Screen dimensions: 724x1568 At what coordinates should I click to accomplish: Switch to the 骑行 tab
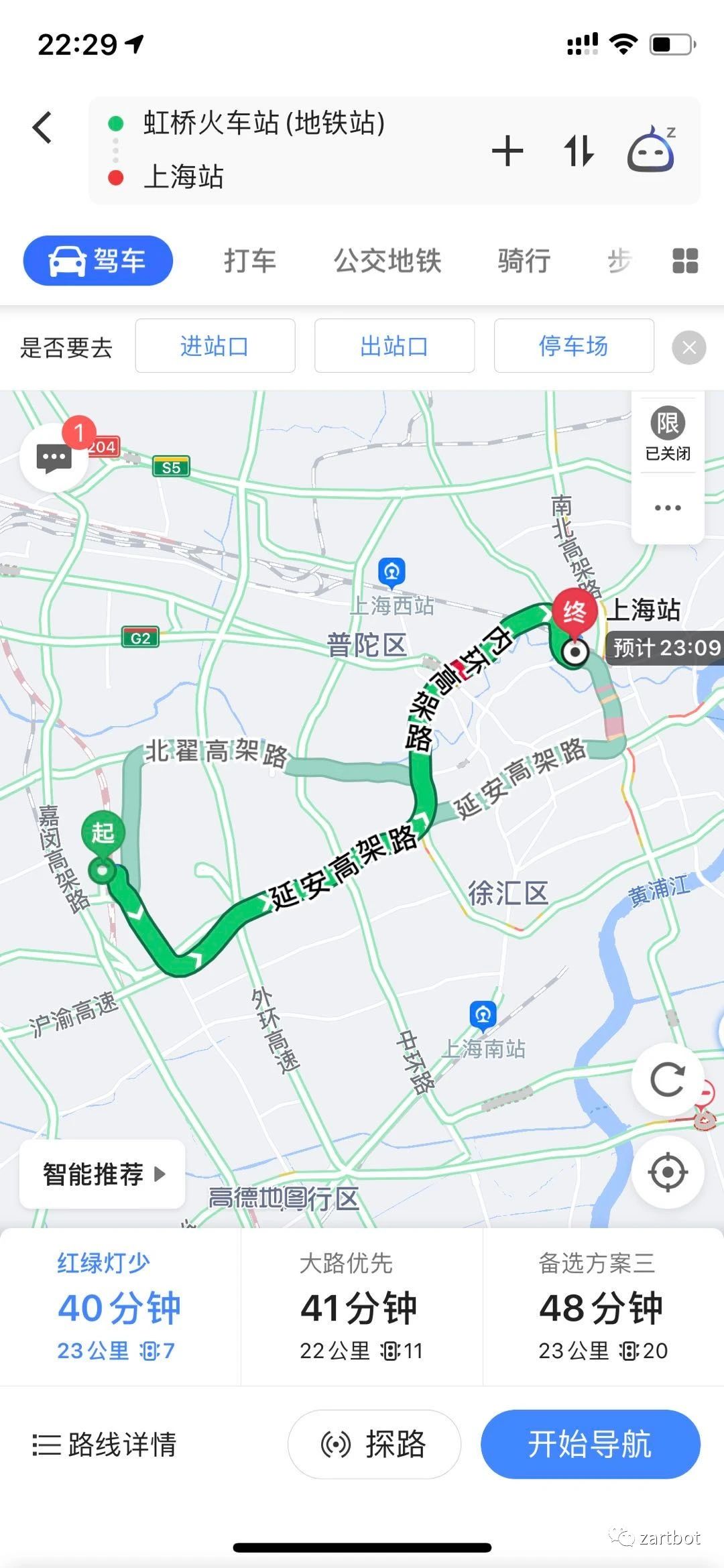pyautogui.click(x=524, y=261)
